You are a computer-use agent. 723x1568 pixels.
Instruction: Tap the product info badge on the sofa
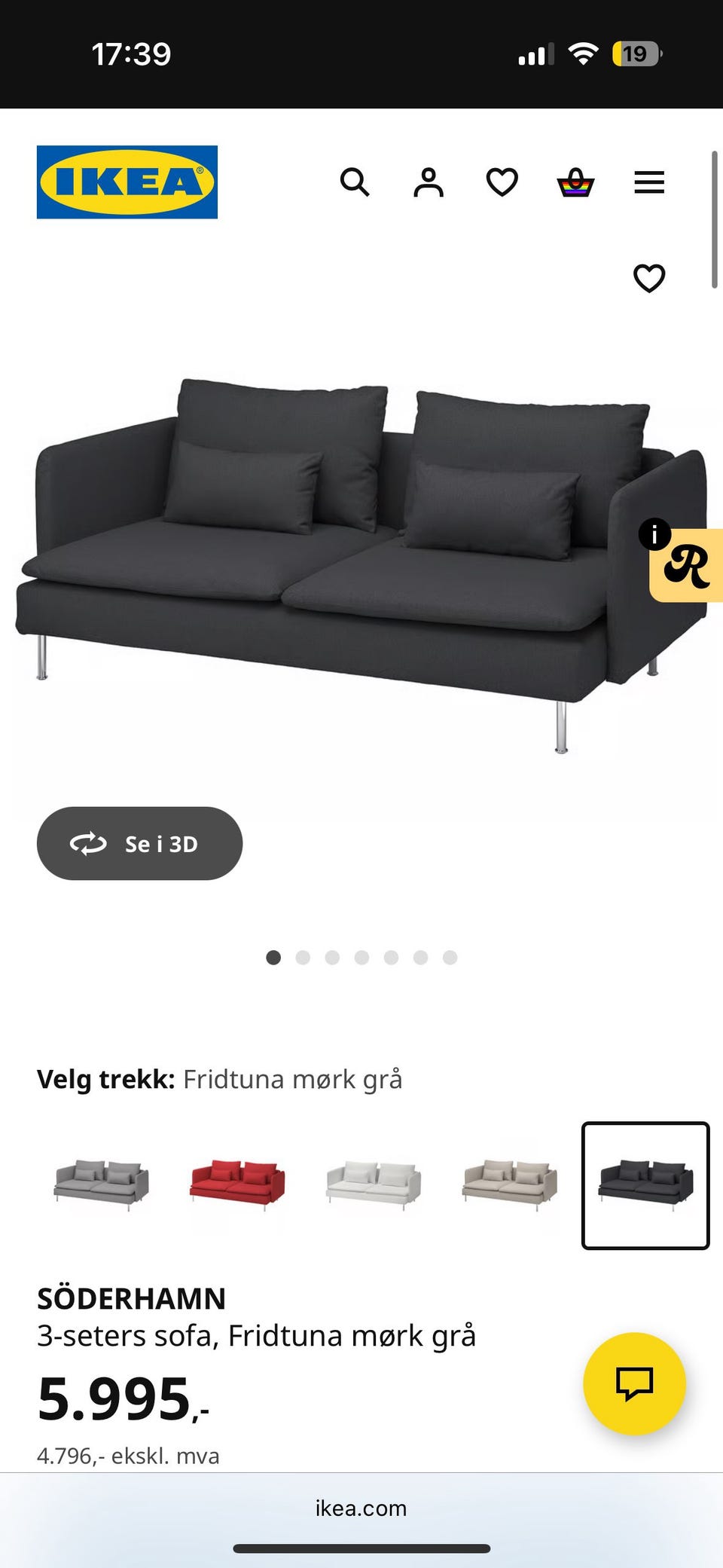(657, 534)
